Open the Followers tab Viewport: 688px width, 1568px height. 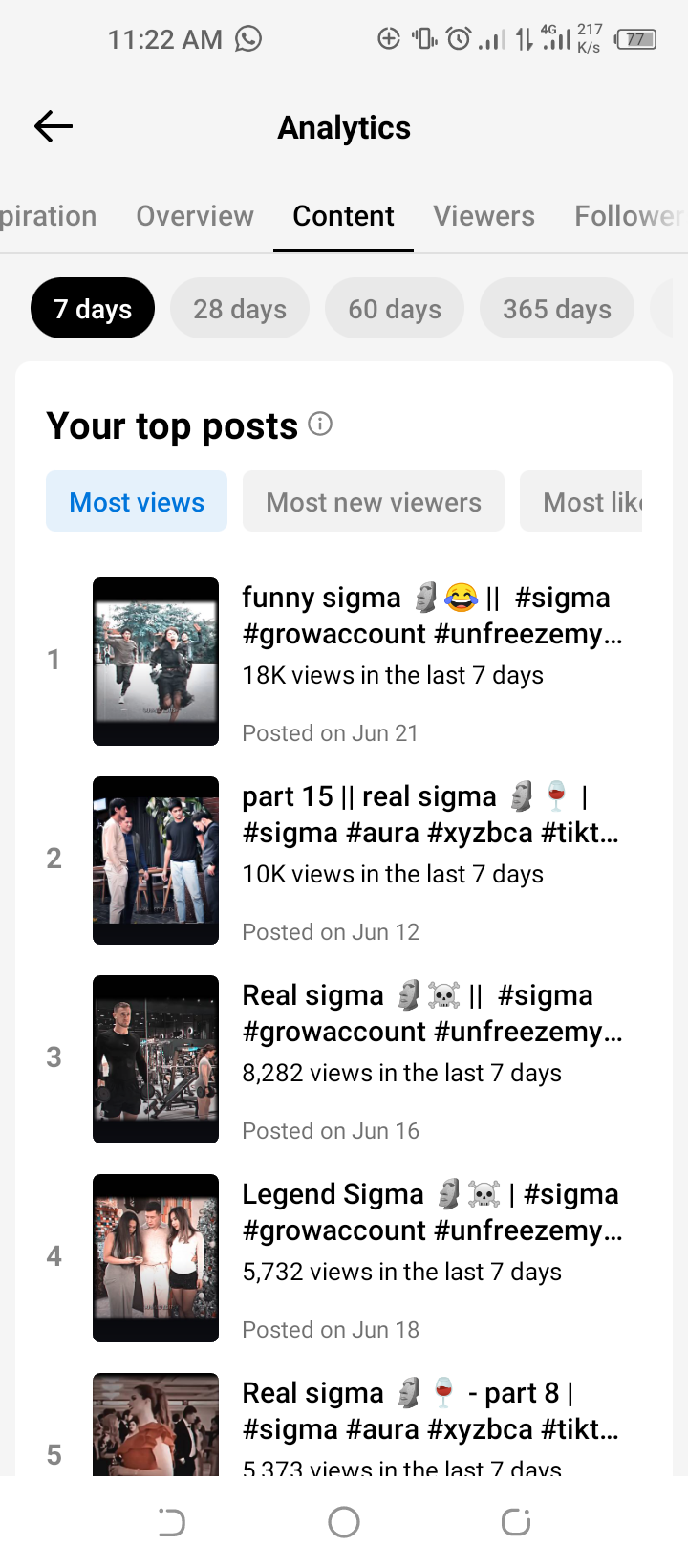click(x=630, y=216)
